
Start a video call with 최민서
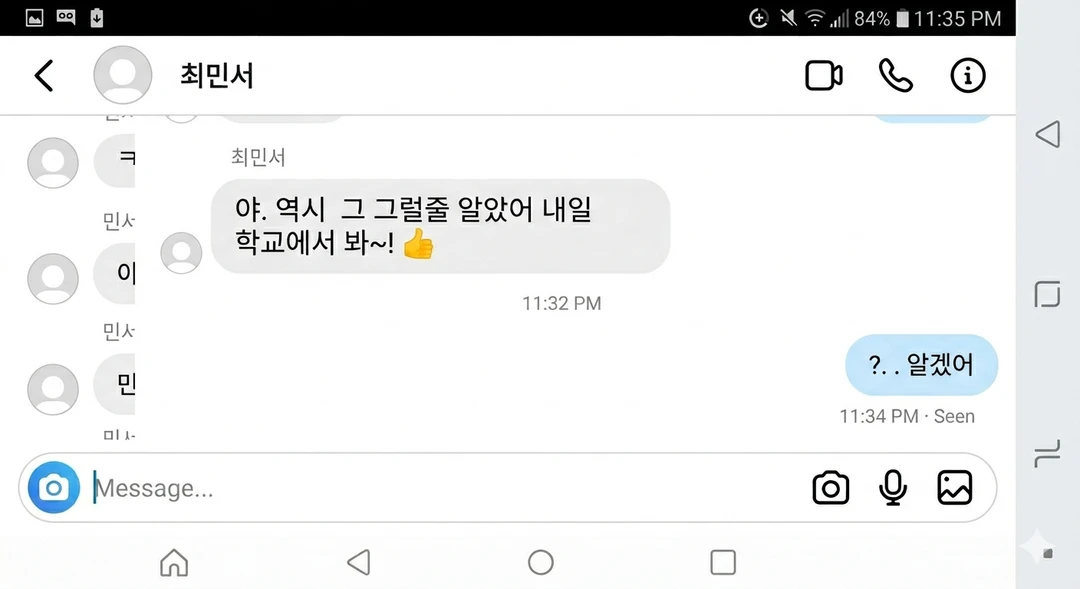[824, 76]
